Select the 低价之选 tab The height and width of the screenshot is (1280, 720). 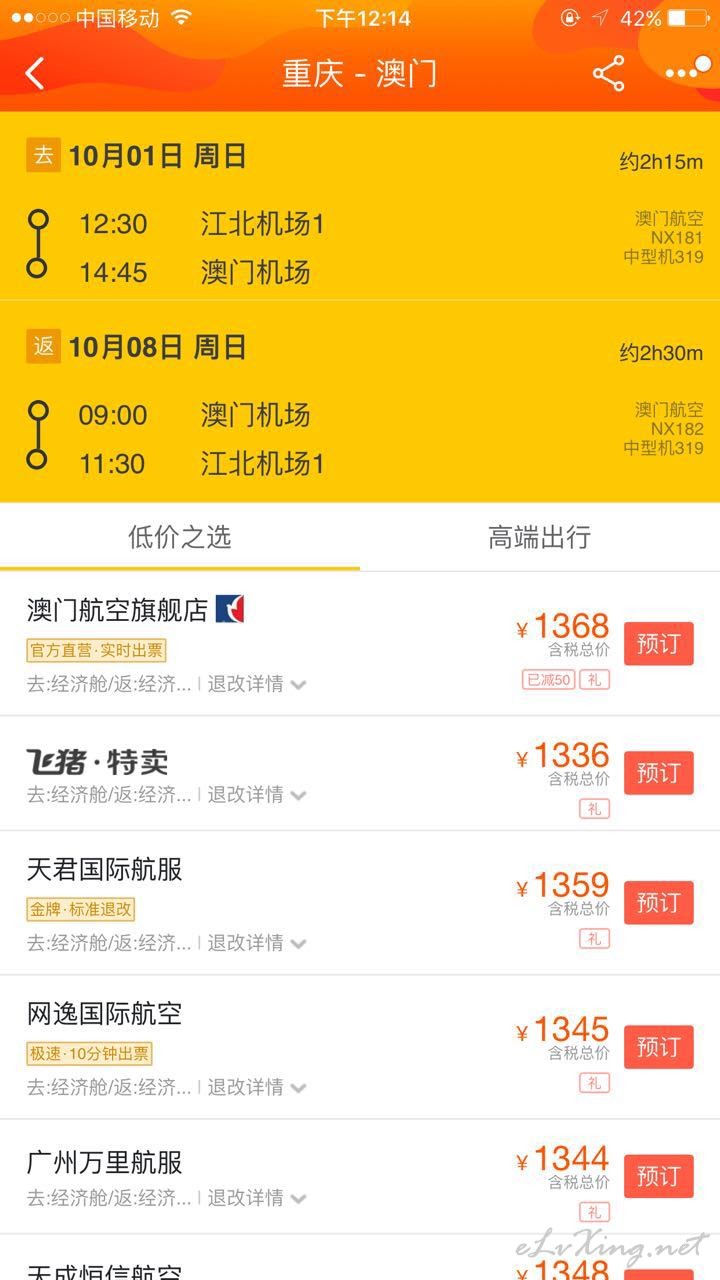180,537
